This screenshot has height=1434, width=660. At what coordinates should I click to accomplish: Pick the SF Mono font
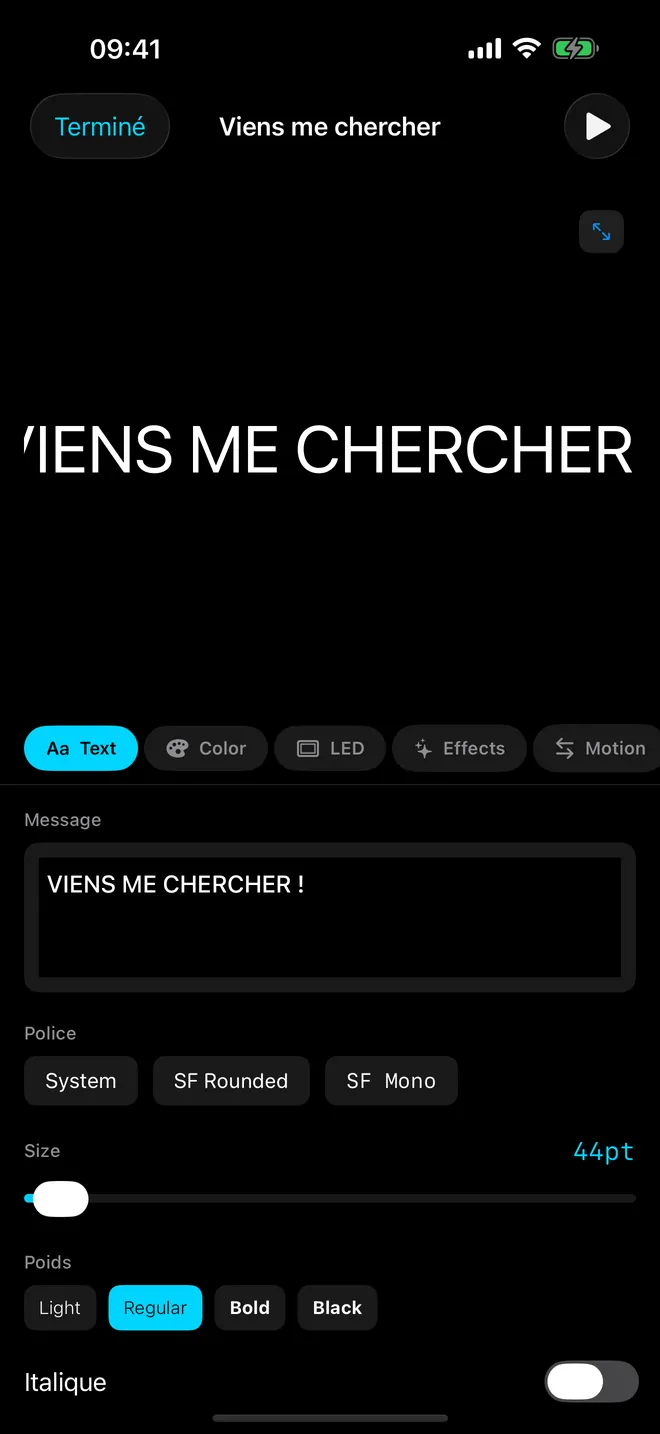tap(391, 1081)
